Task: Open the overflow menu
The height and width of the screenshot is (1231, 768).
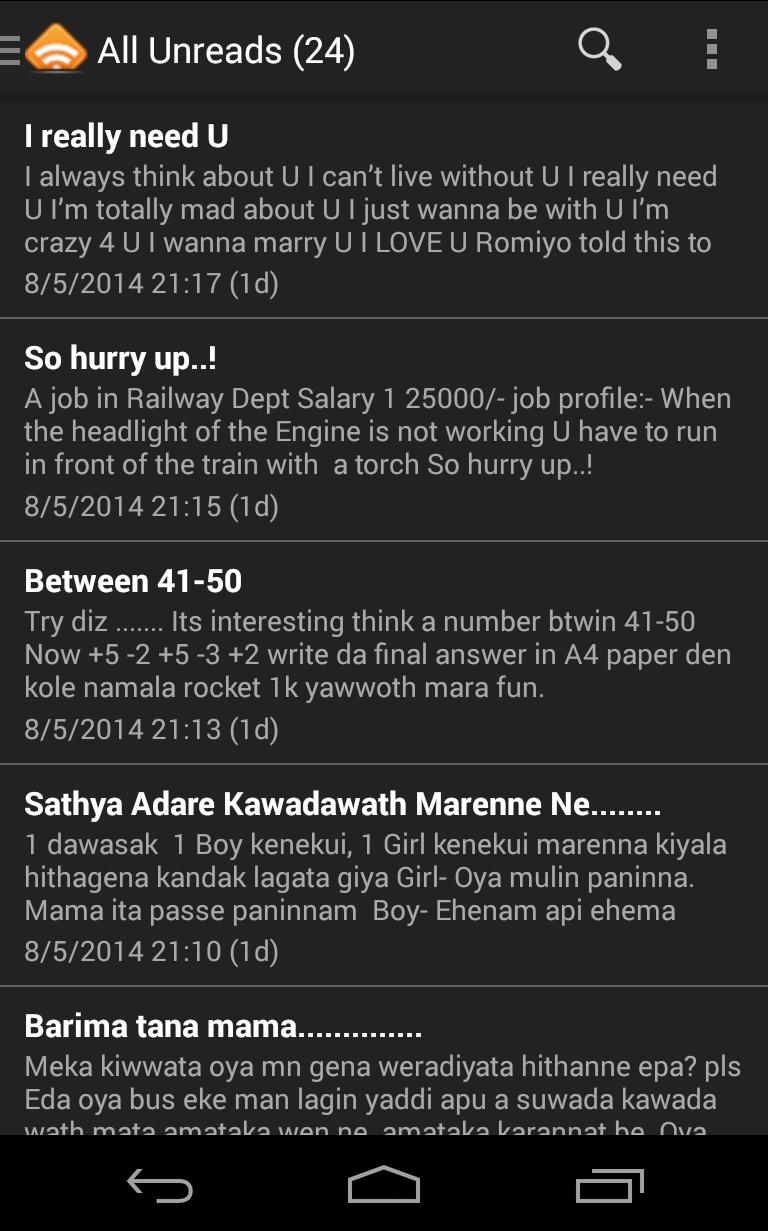Action: point(711,49)
